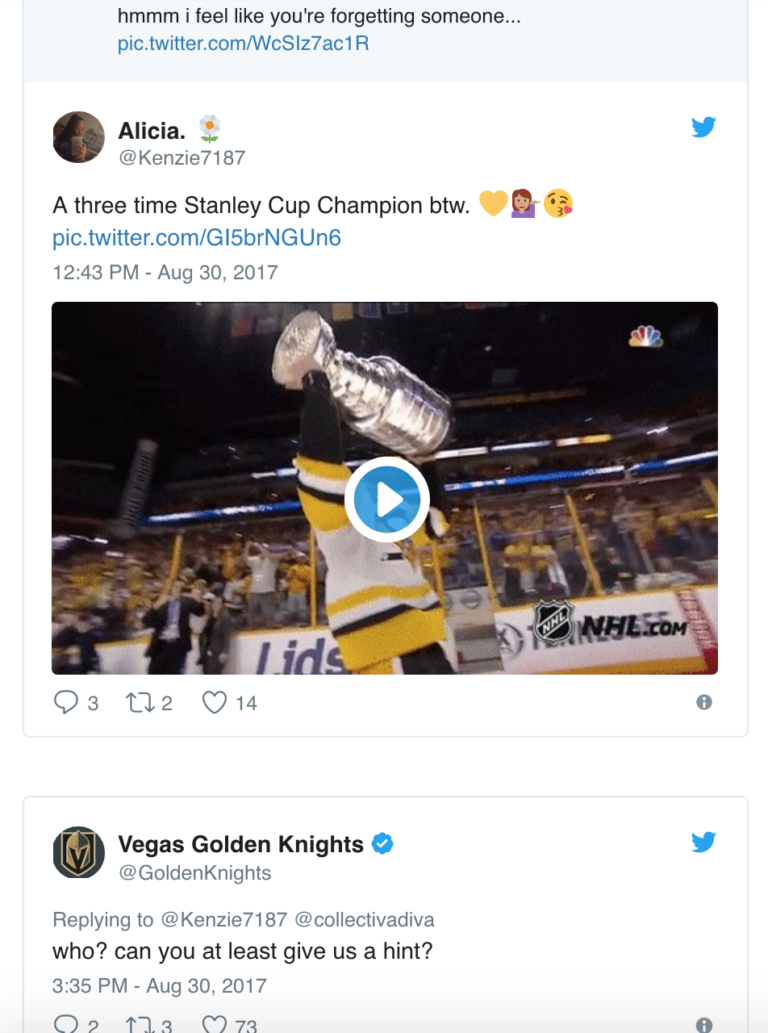Reply to Alicia's tweet
768x1033 pixels.
coord(66,703)
